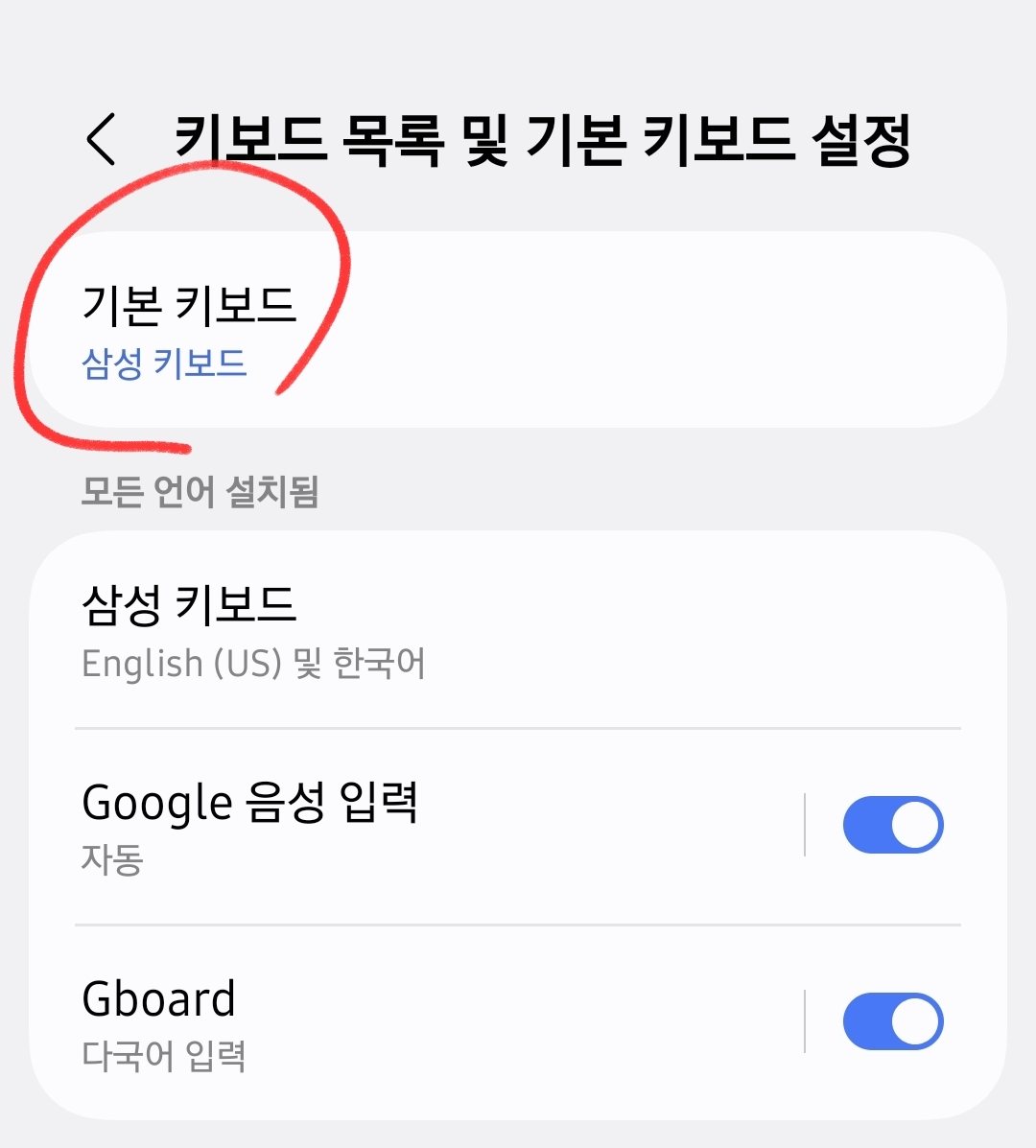
Task: Tap the divider row separating Gboard entry
Action: (x=518, y=925)
